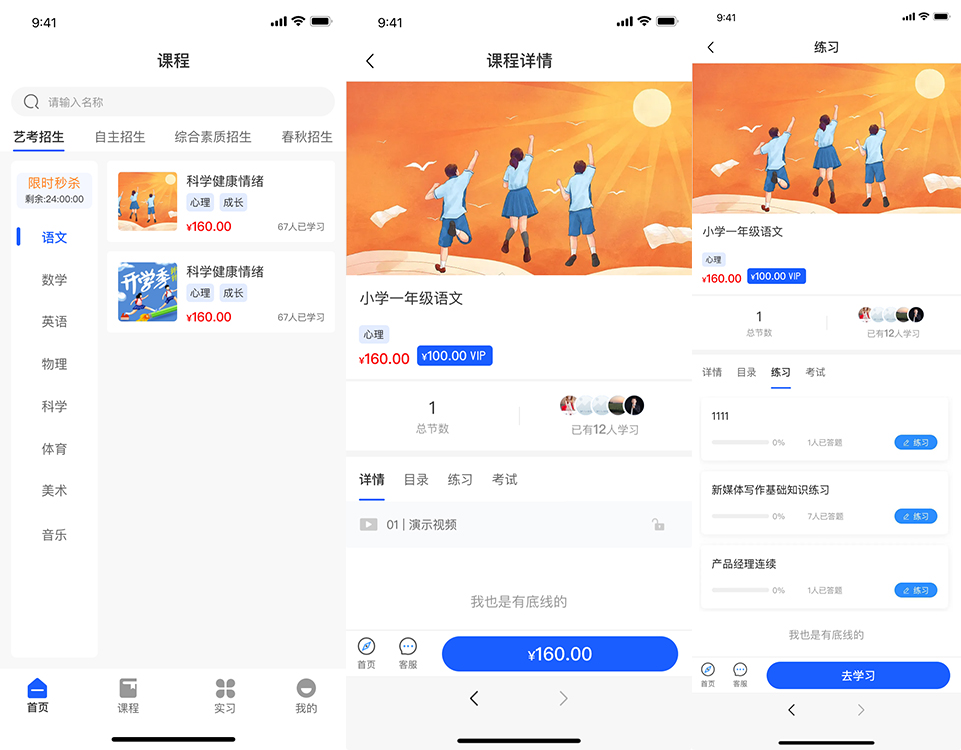Tap the 请输入名称 search field
Image resolution: width=961 pixels, height=750 pixels.
point(172,102)
